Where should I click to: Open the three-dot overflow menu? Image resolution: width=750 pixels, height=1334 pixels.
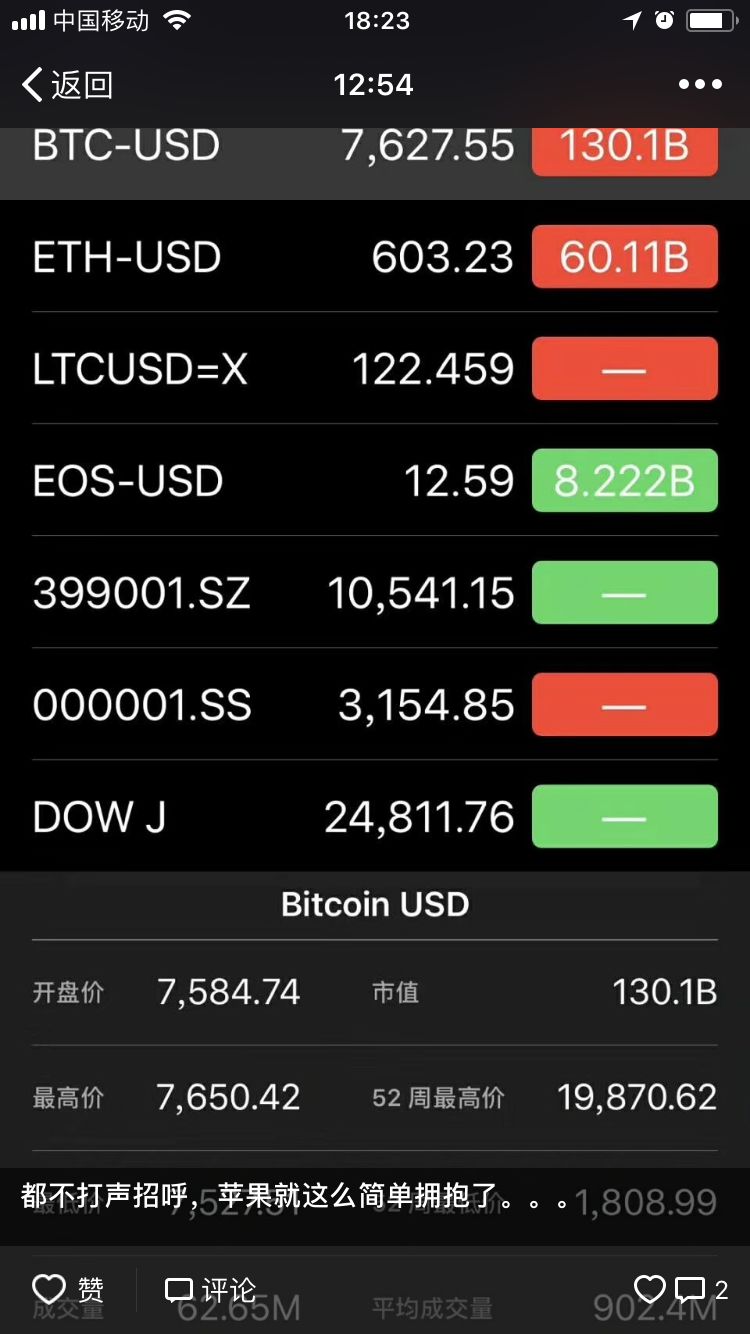[x=700, y=85]
